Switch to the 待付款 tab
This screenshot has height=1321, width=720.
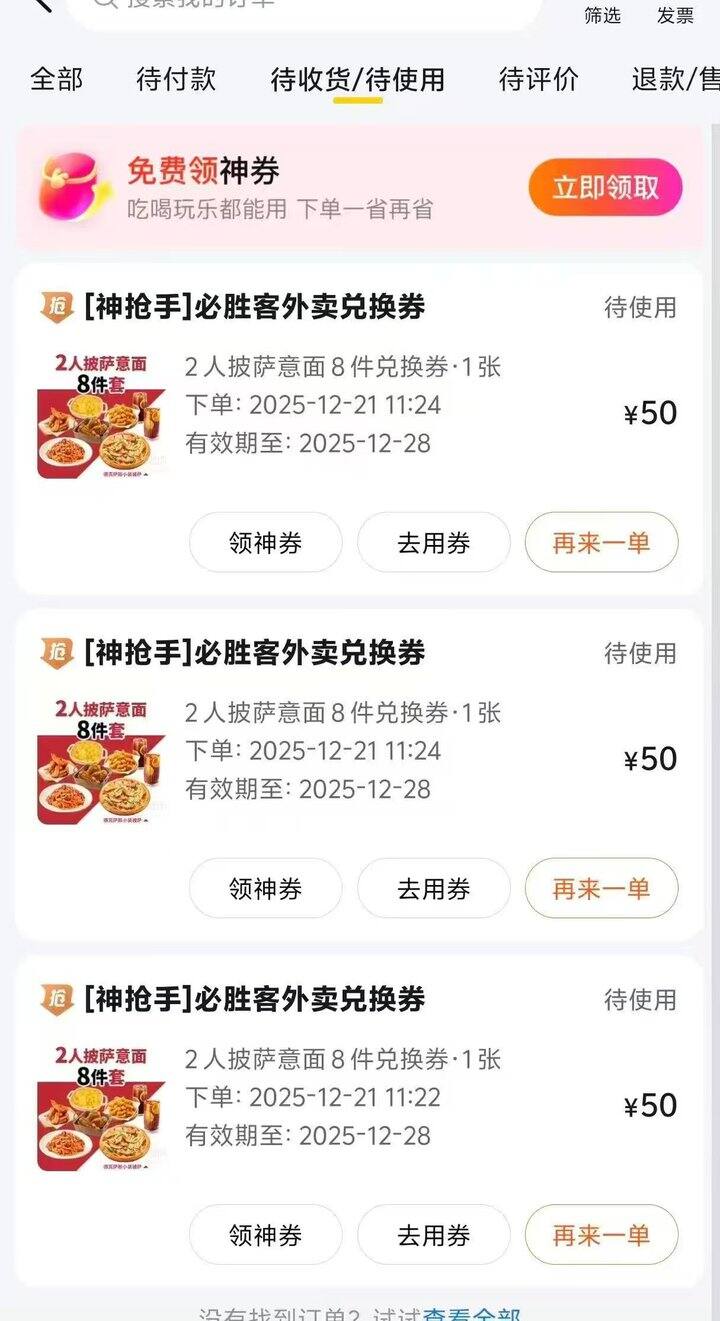176,79
